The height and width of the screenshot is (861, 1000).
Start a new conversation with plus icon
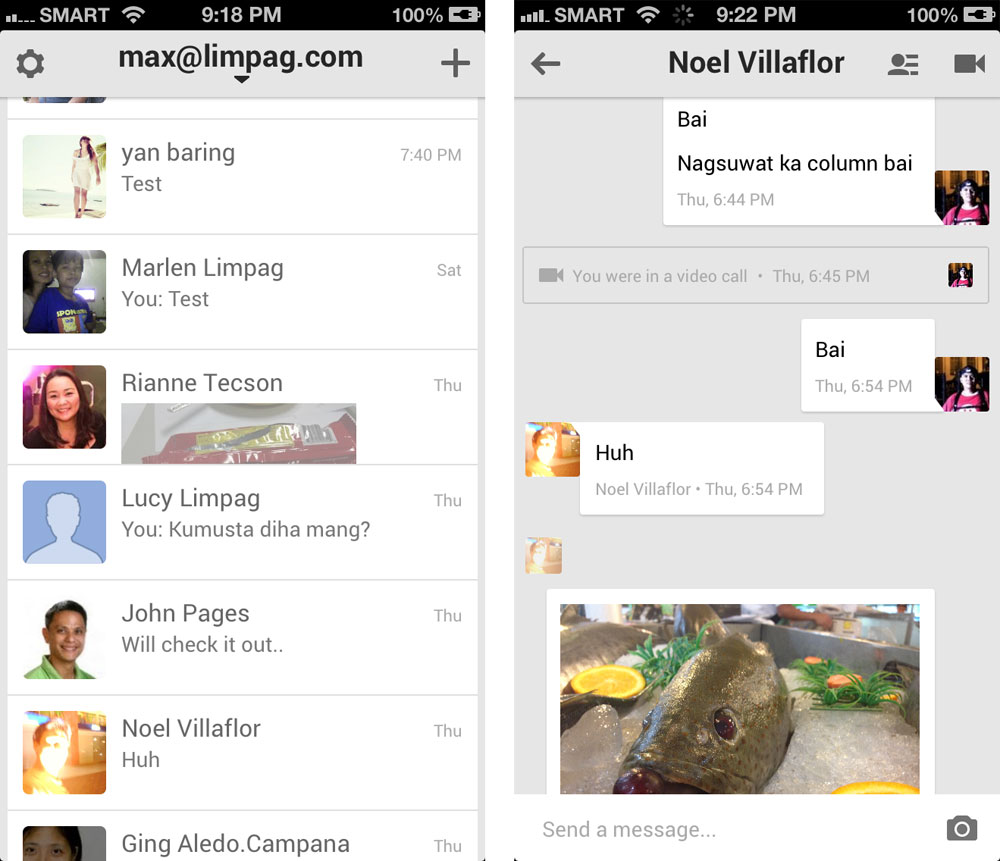pos(455,63)
